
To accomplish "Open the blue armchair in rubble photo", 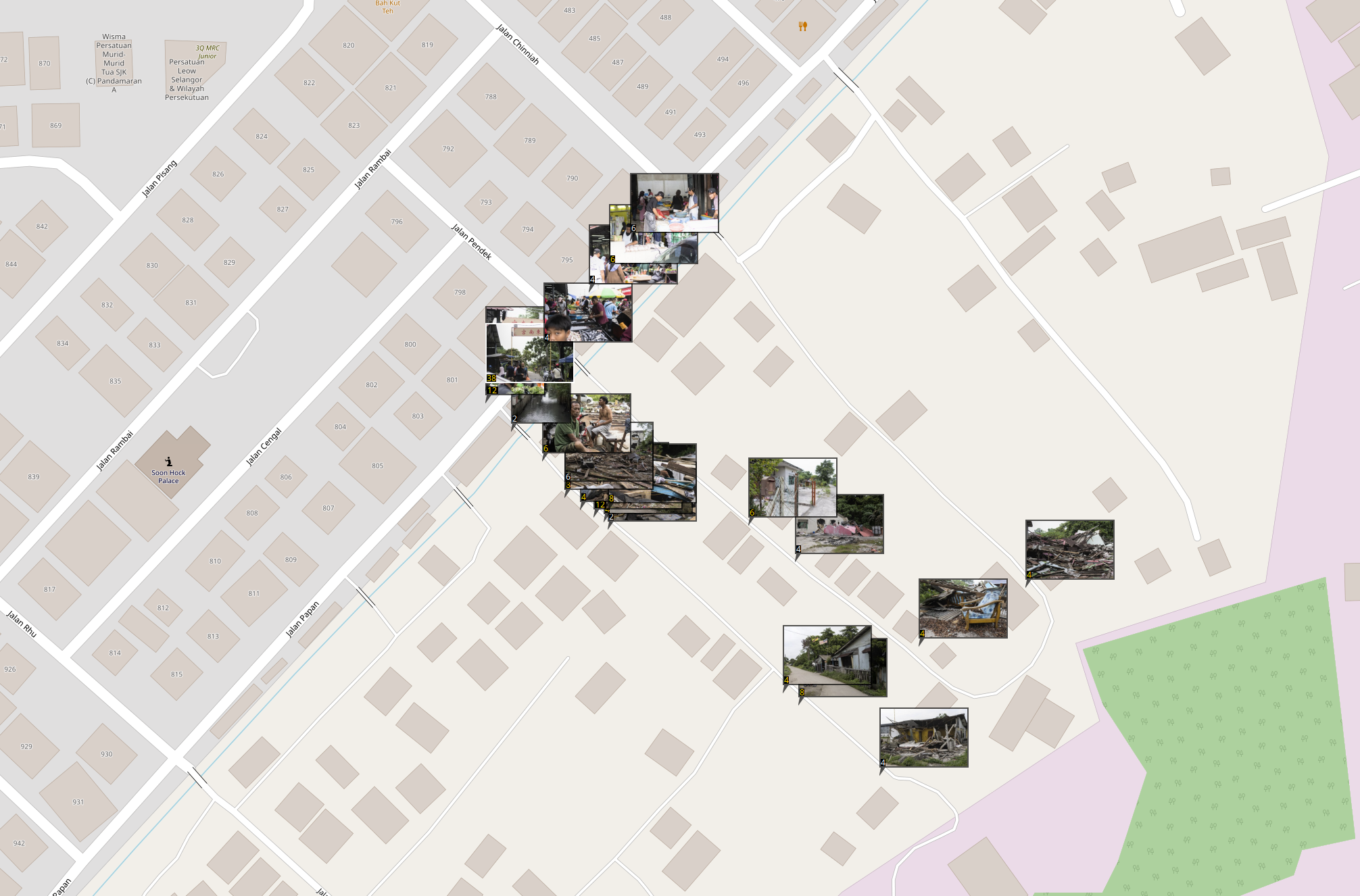I will [963, 608].
